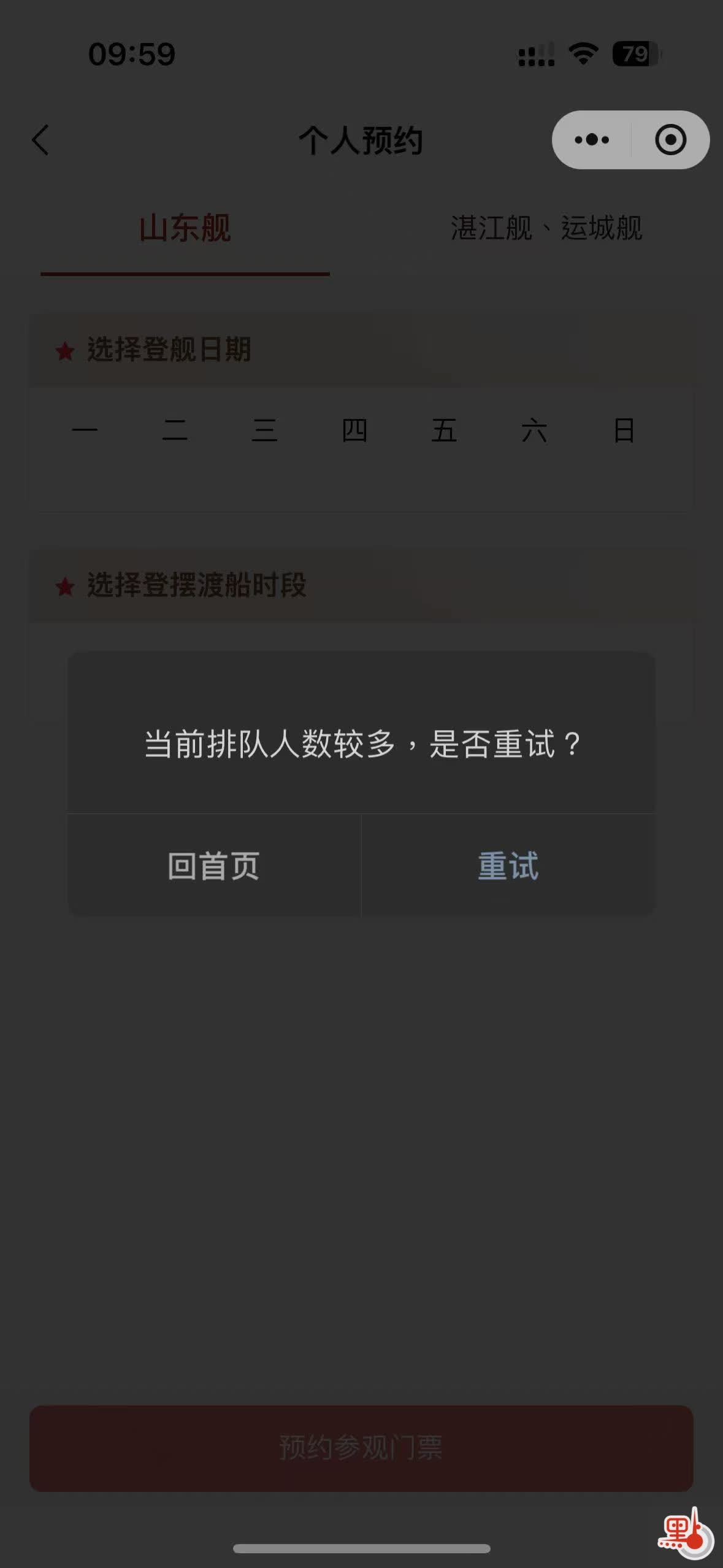
Task: Choose 回首页 to return home
Action: pyautogui.click(x=214, y=866)
